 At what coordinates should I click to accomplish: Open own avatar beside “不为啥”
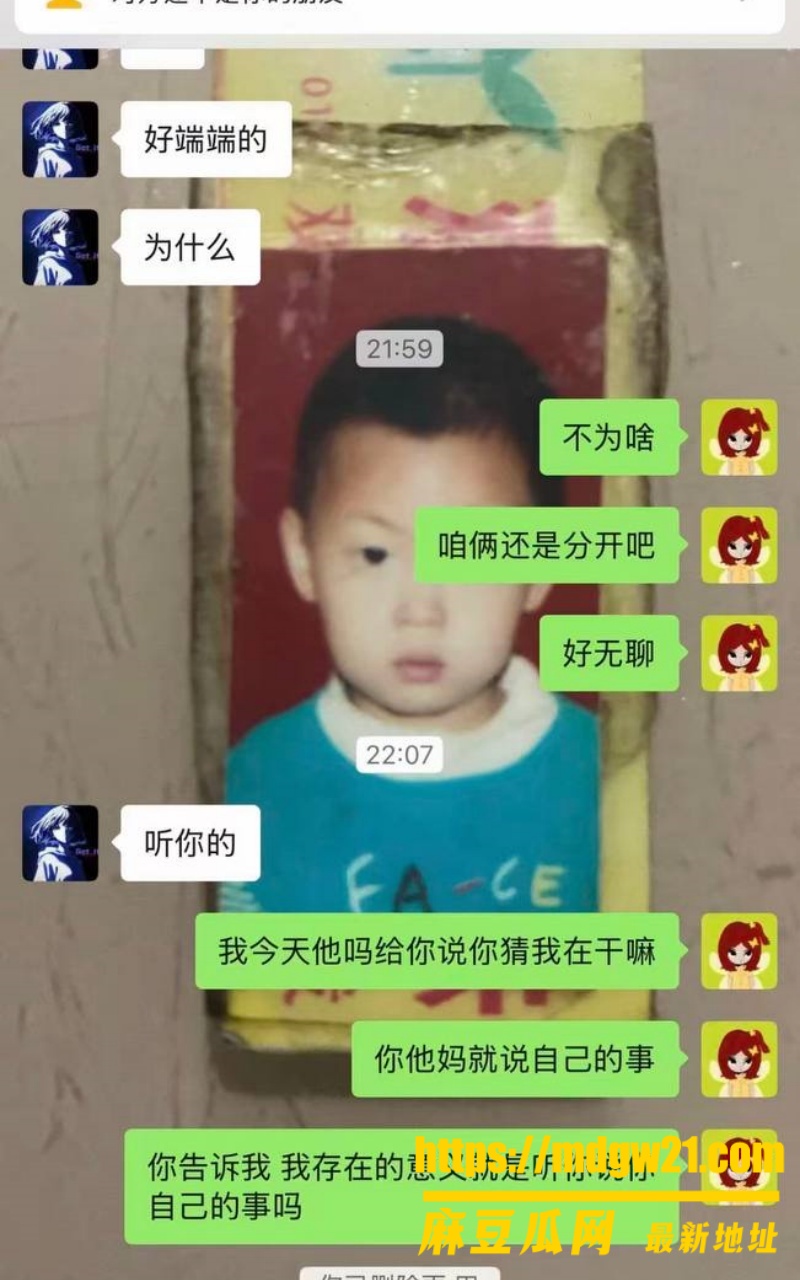[739, 437]
